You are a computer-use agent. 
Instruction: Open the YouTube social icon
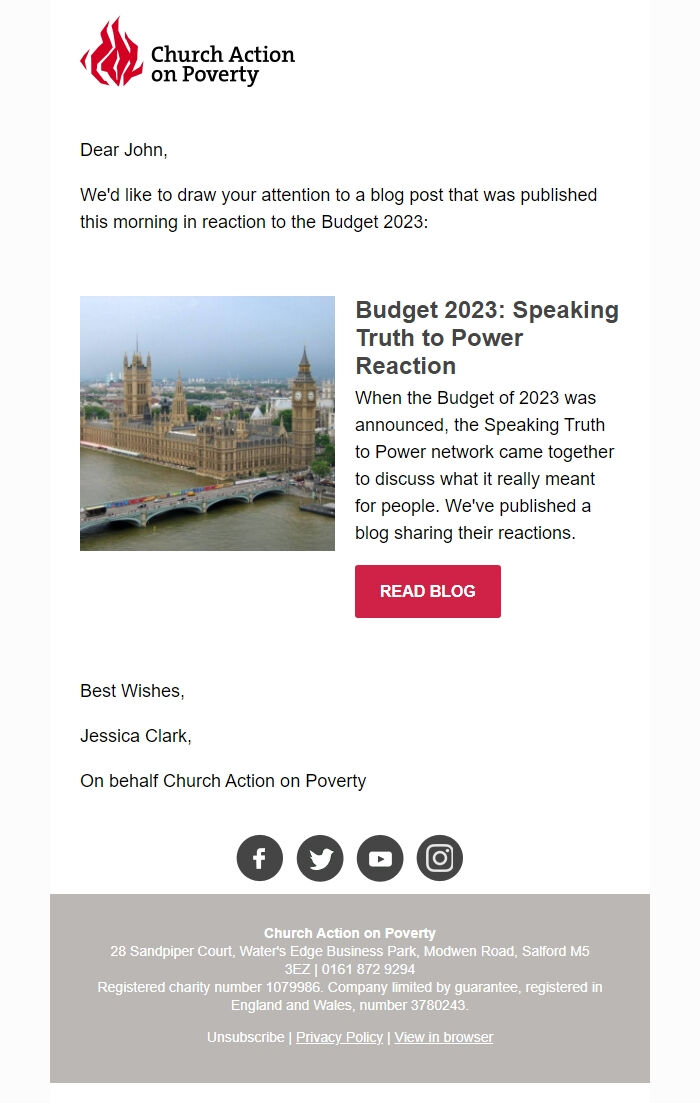point(380,858)
